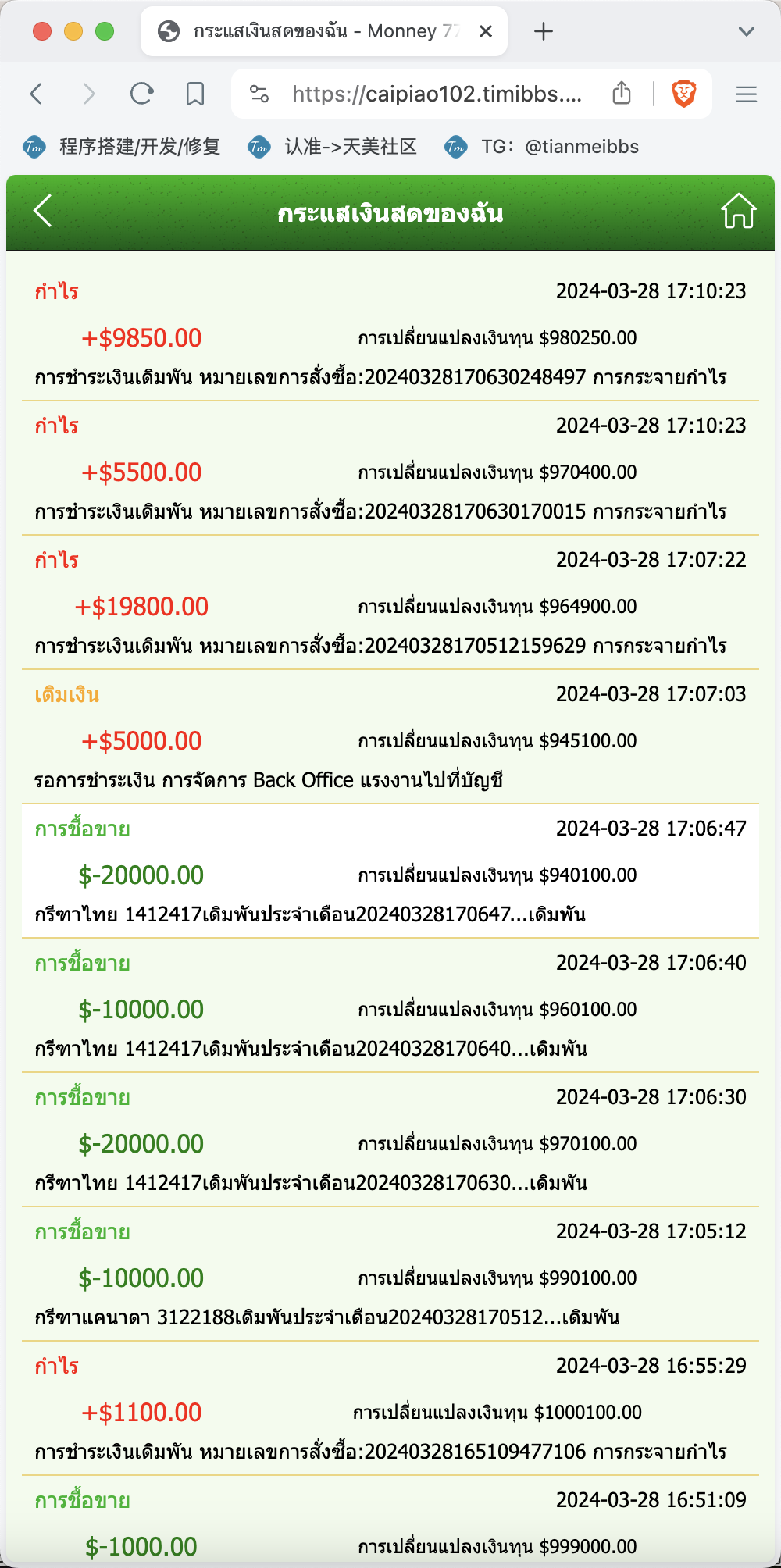Expand the tab list dropdown chevron
The width and height of the screenshot is (781, 1568).
coord(747,31)
